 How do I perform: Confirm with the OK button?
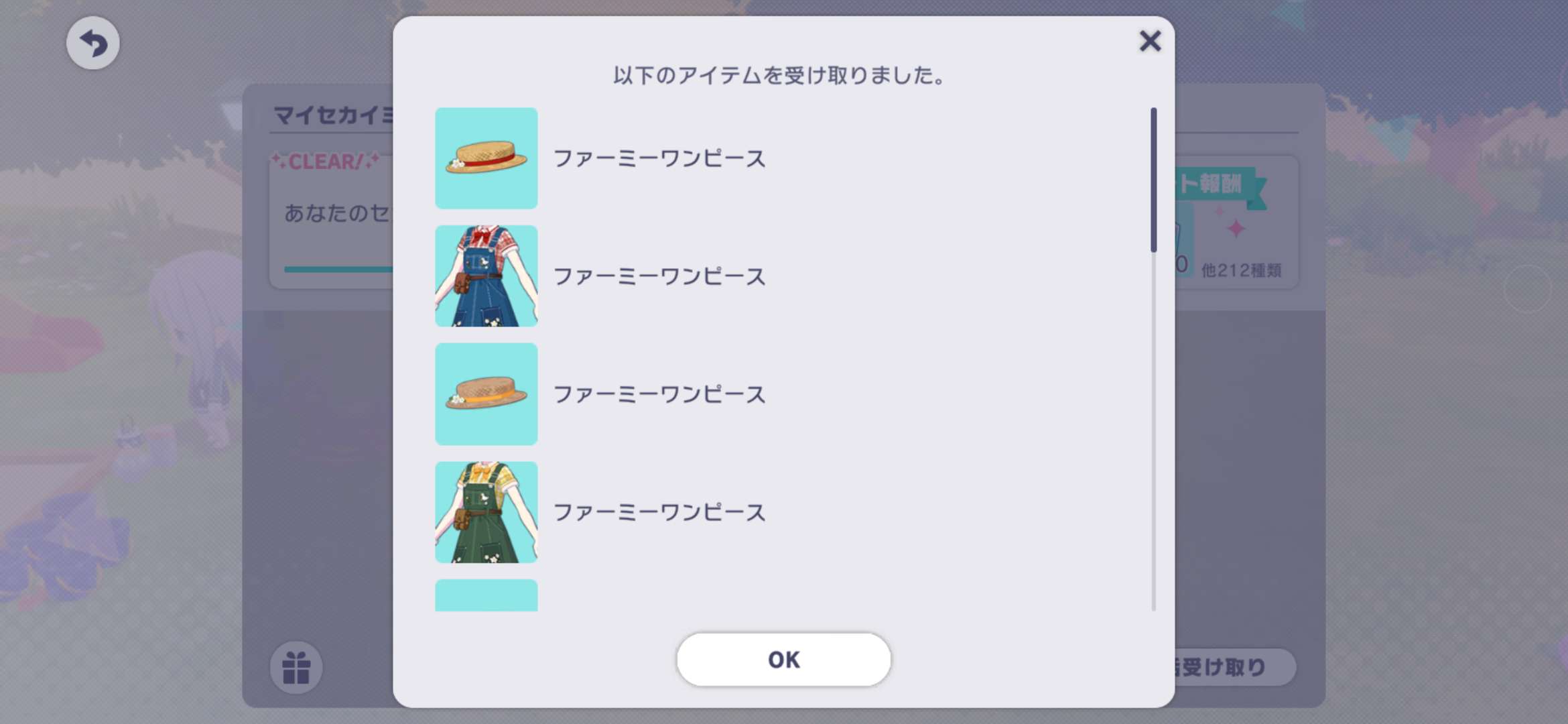click(783, 660)
